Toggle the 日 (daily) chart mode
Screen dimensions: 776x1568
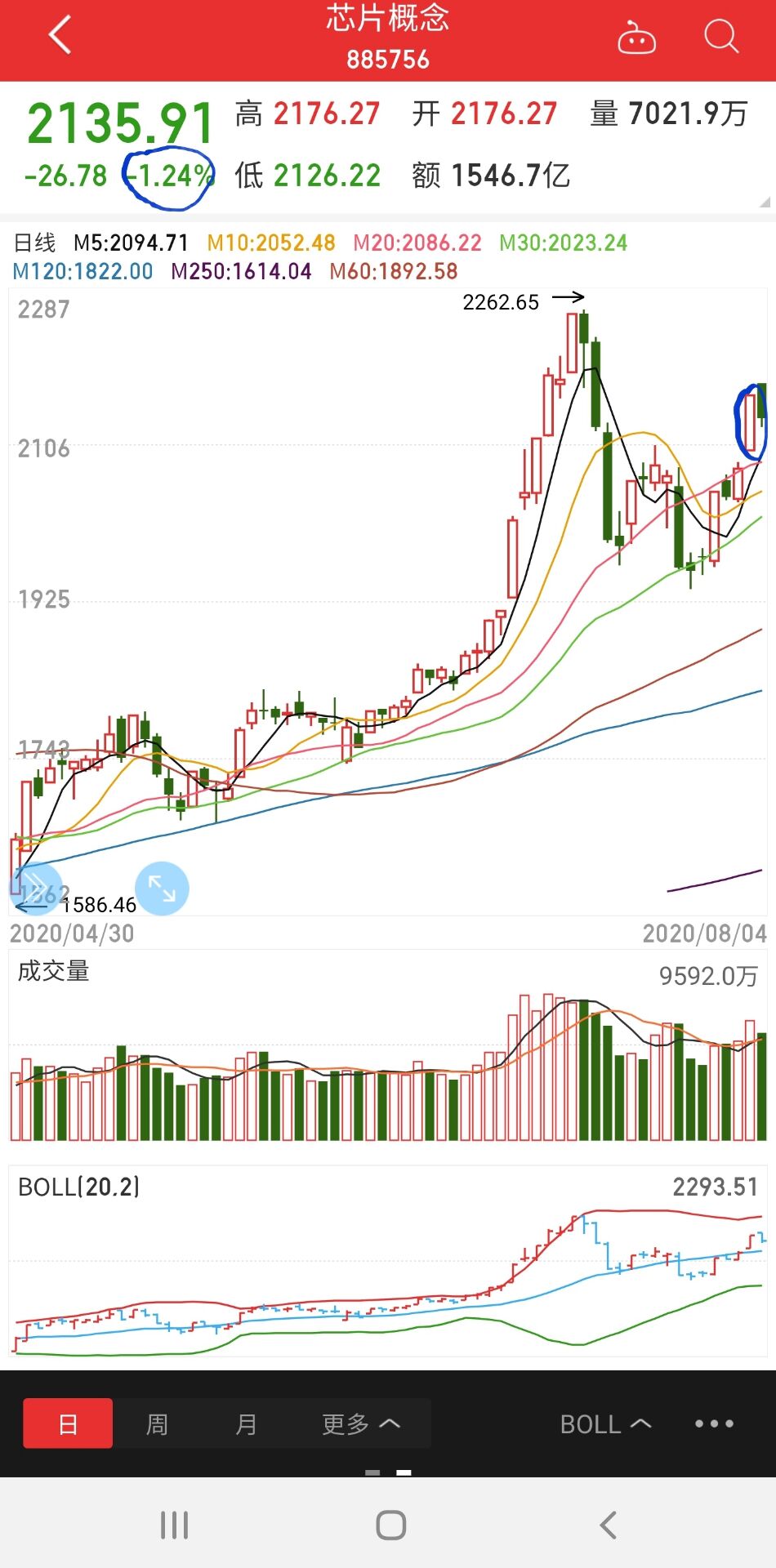pyautogui.click(x=68, y=1423)
